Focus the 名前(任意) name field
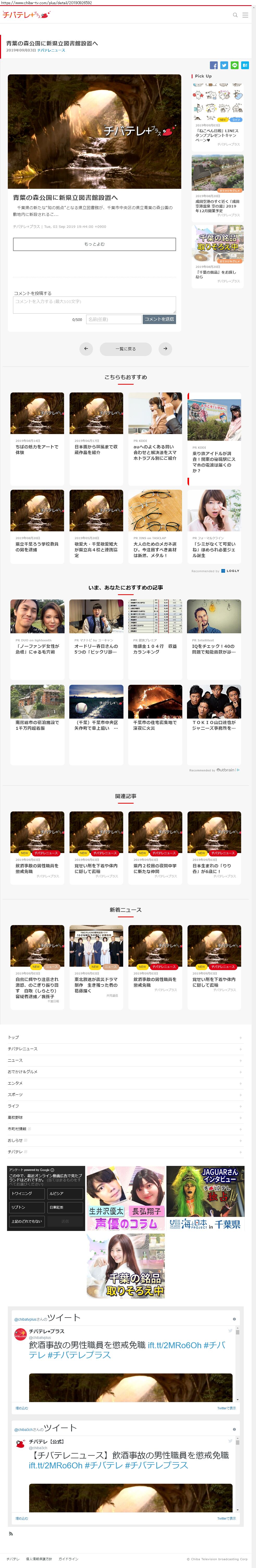256x1568 pixels. [113, 319]
